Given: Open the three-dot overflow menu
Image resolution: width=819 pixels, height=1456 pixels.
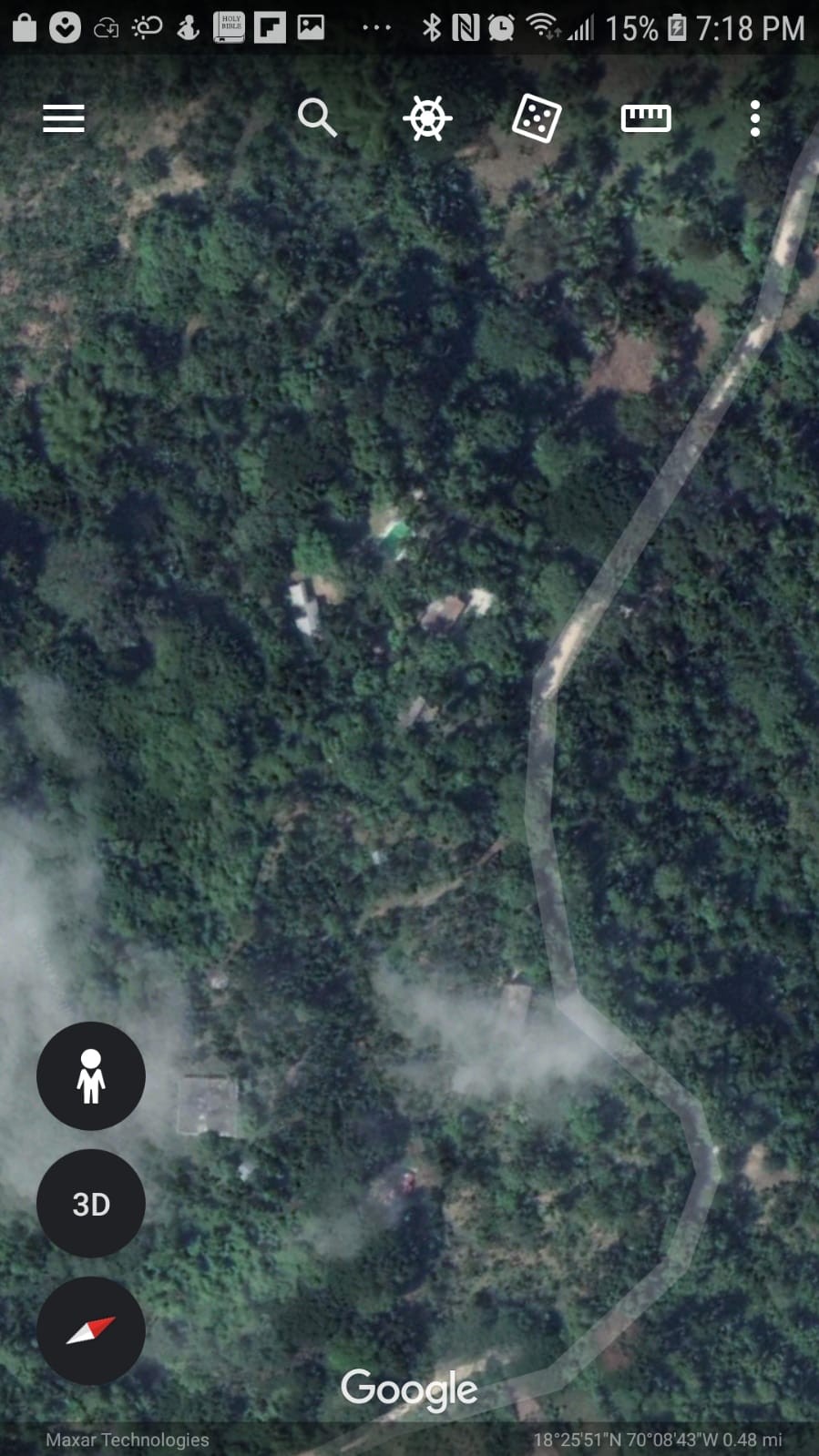Looking at the screenshot, I should click(x=755, y=118).
